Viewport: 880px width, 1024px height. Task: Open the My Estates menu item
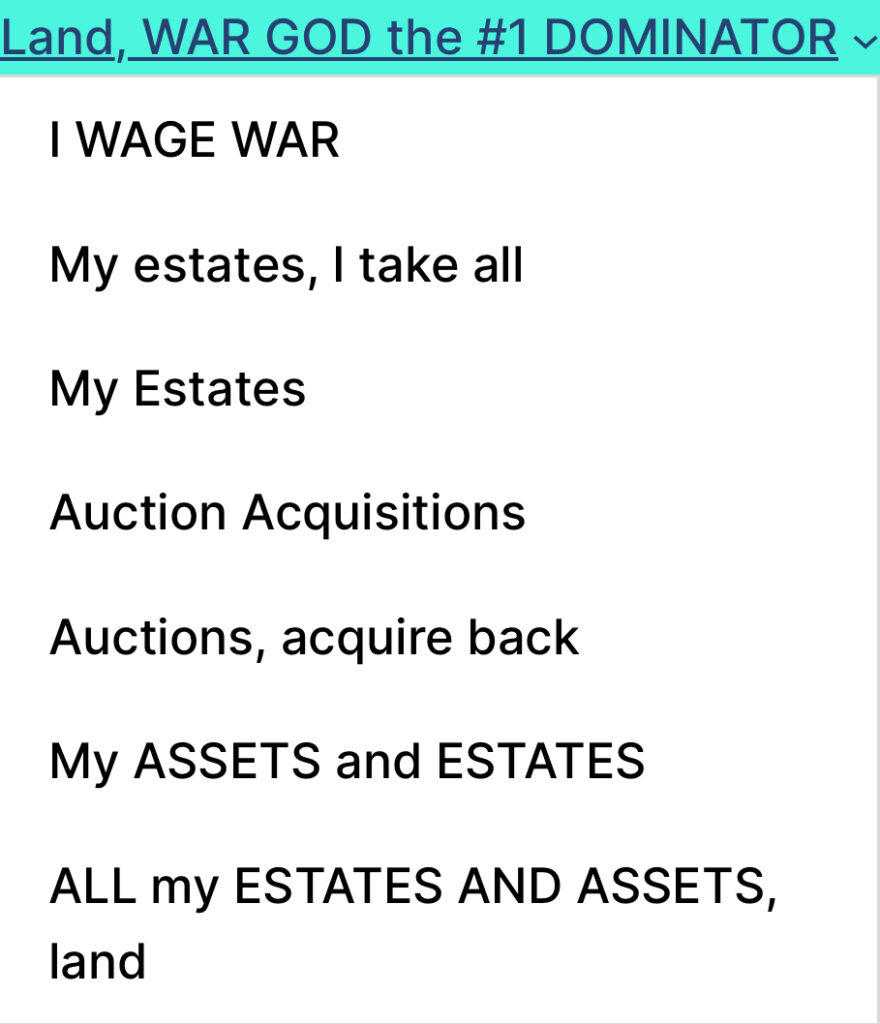pyautogui.click(x=178, y=389)
